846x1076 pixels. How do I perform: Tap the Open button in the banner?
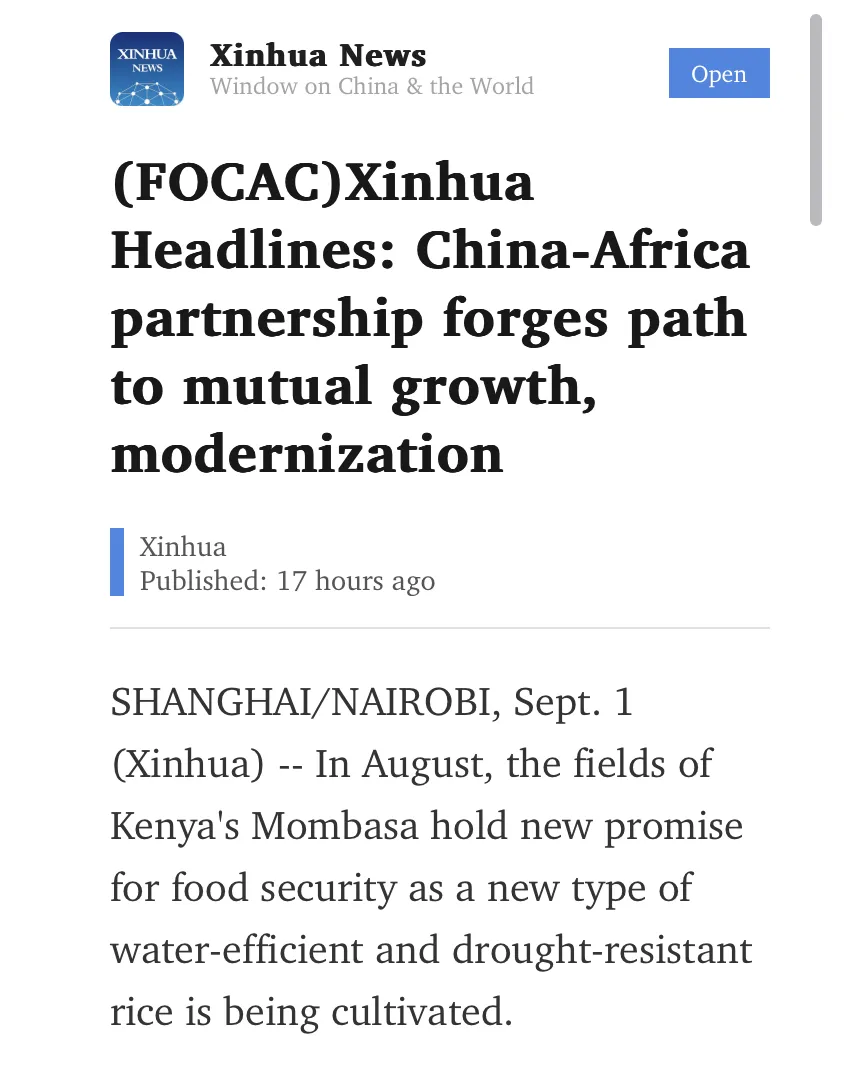click(718, 73)
